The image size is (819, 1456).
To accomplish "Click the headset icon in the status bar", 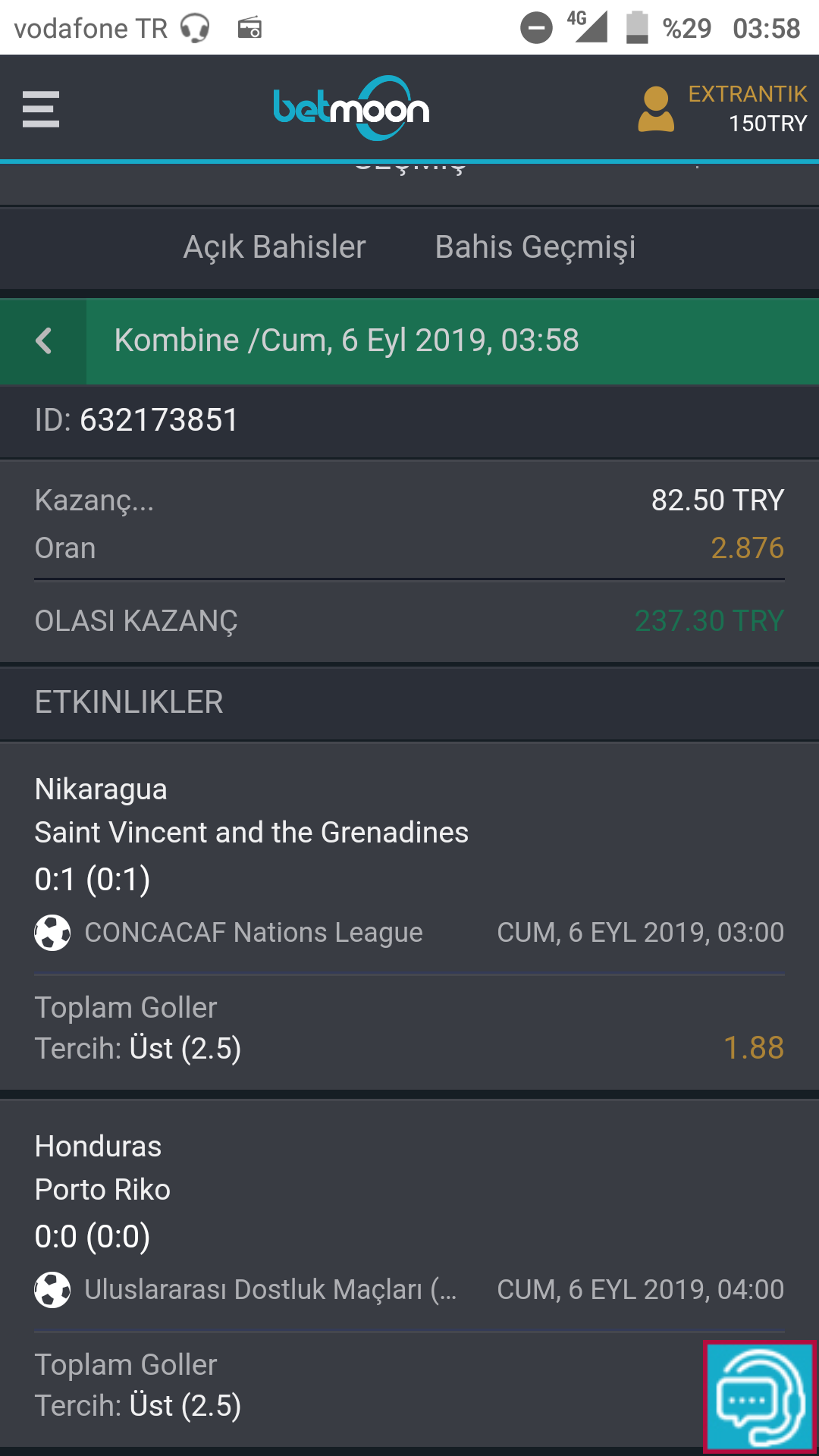I will click(x=194, y=27).
